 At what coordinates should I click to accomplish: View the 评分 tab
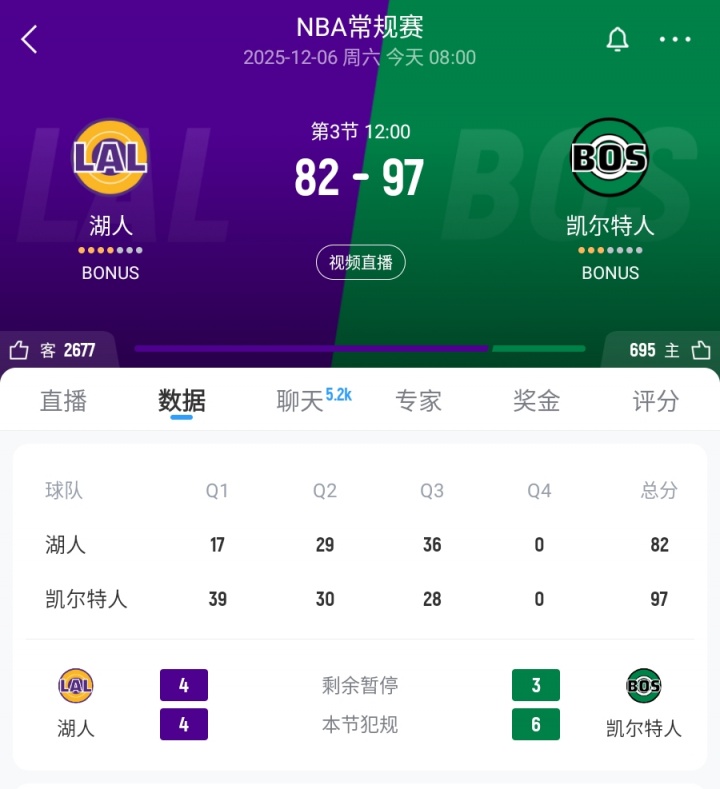point(656,401)
